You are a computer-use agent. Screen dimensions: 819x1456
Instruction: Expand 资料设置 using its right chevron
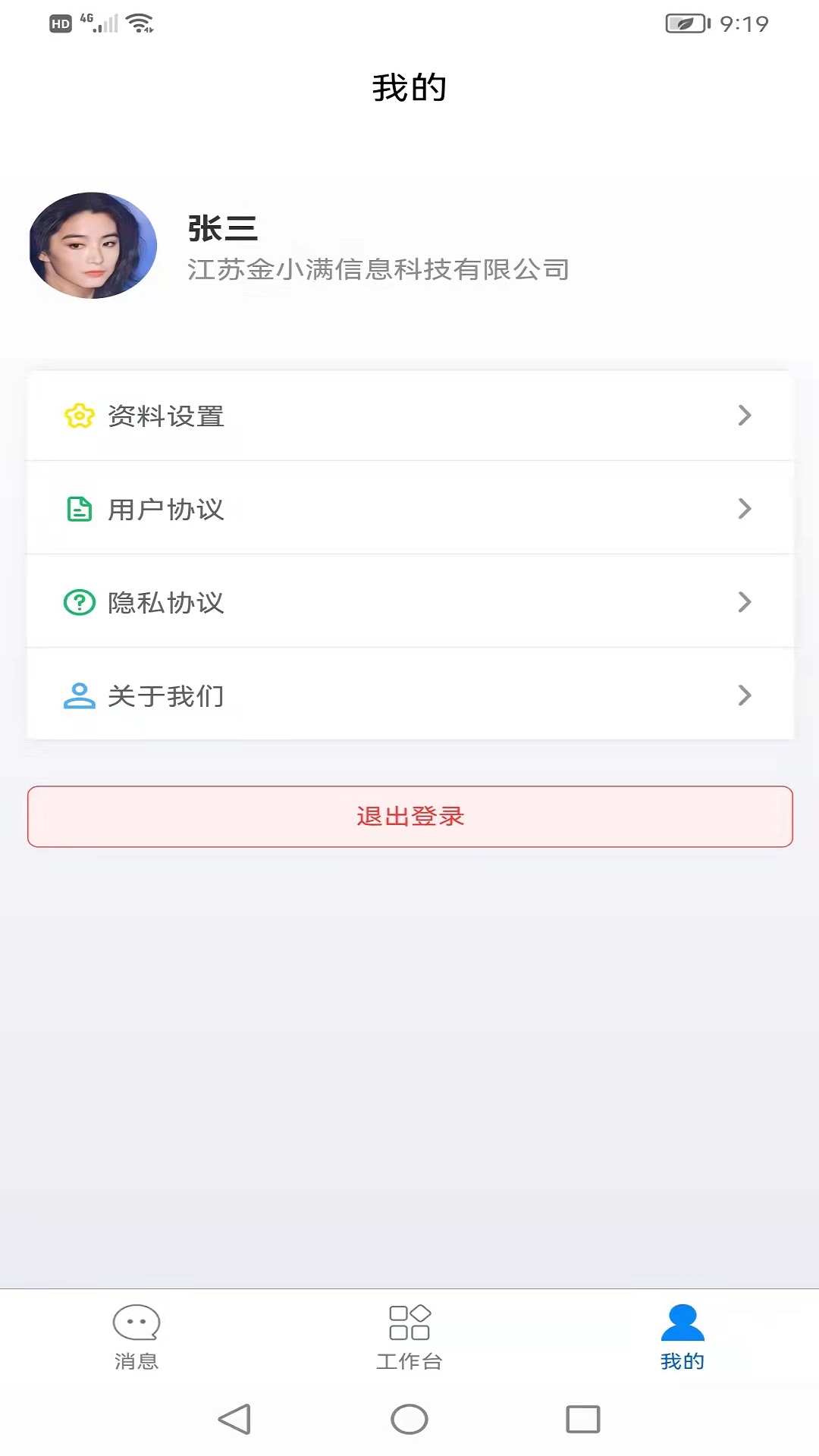coord(745,416)
